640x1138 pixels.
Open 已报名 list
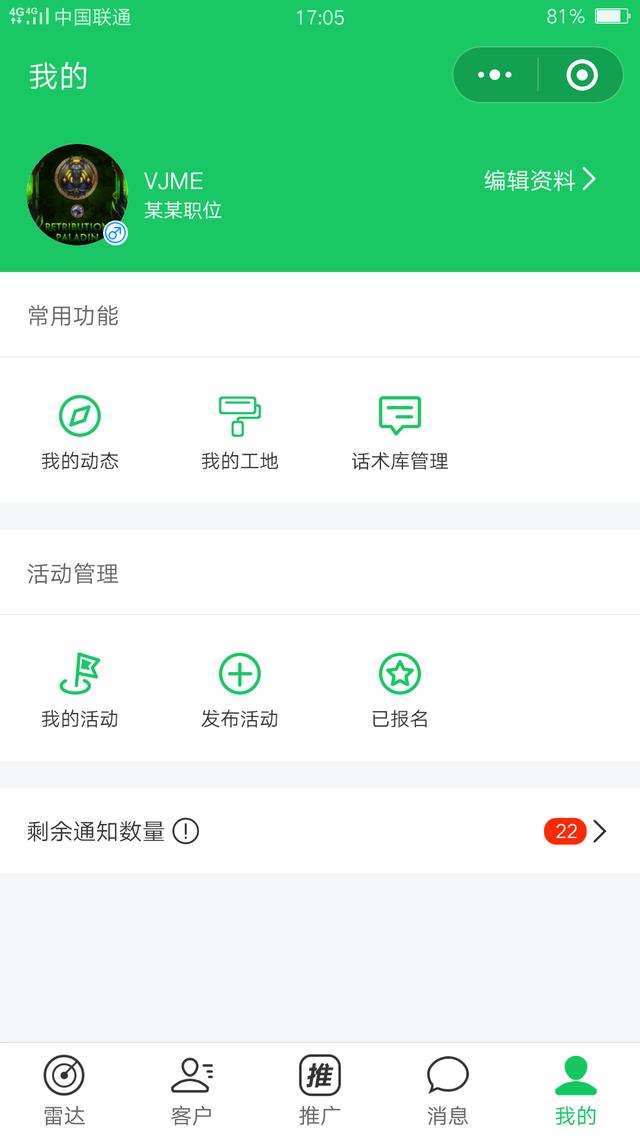click(x=400, y=690)
